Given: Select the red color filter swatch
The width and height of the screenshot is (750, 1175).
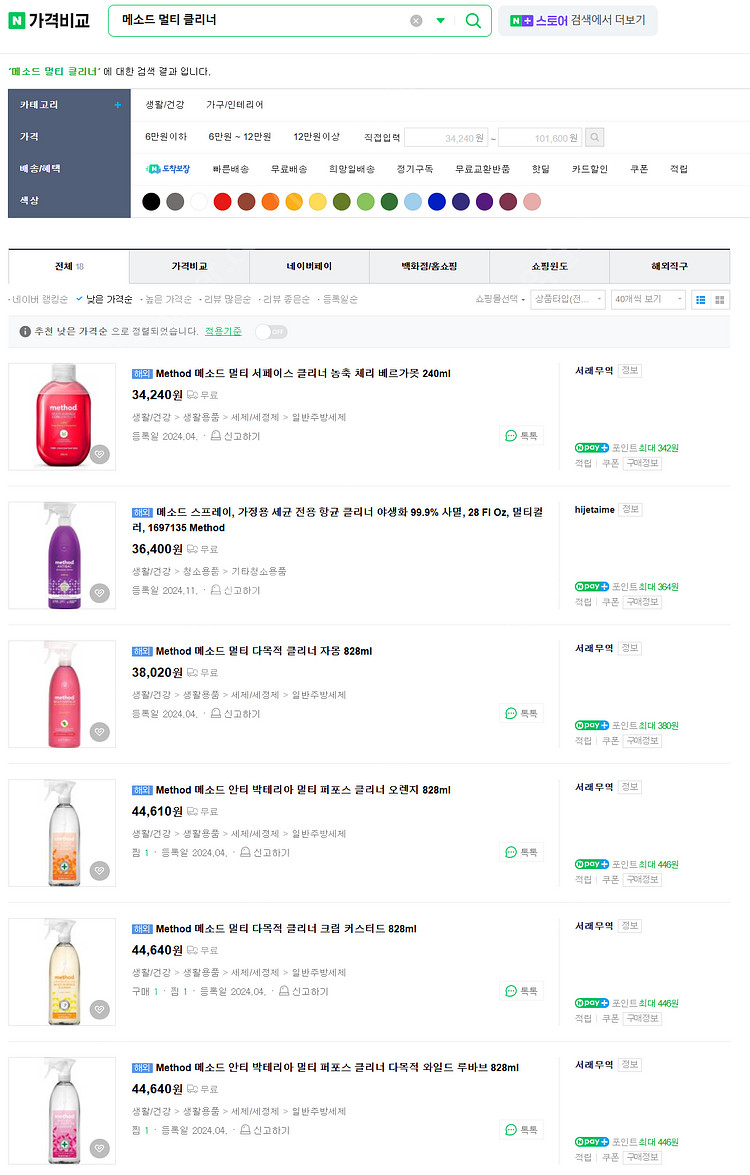Looking at the screenshot, I should (x=222, y=201).
